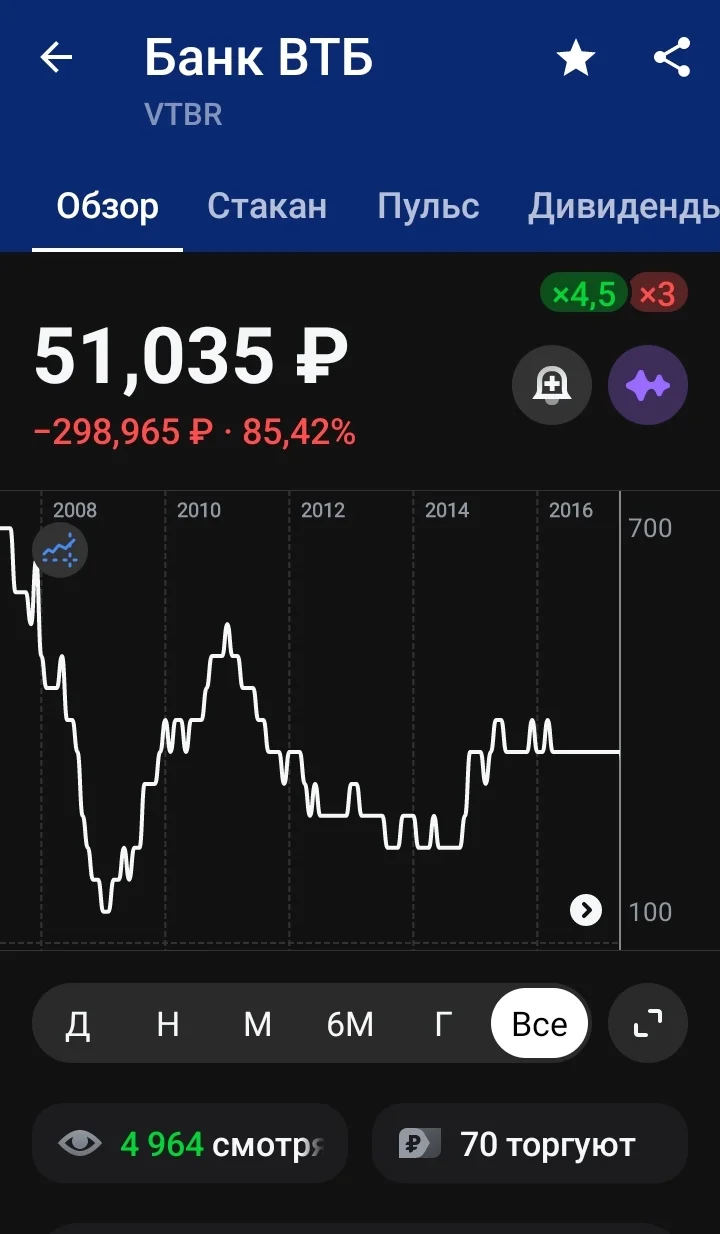
Task: Set a price alert with the bell icon
Action: 552,386
